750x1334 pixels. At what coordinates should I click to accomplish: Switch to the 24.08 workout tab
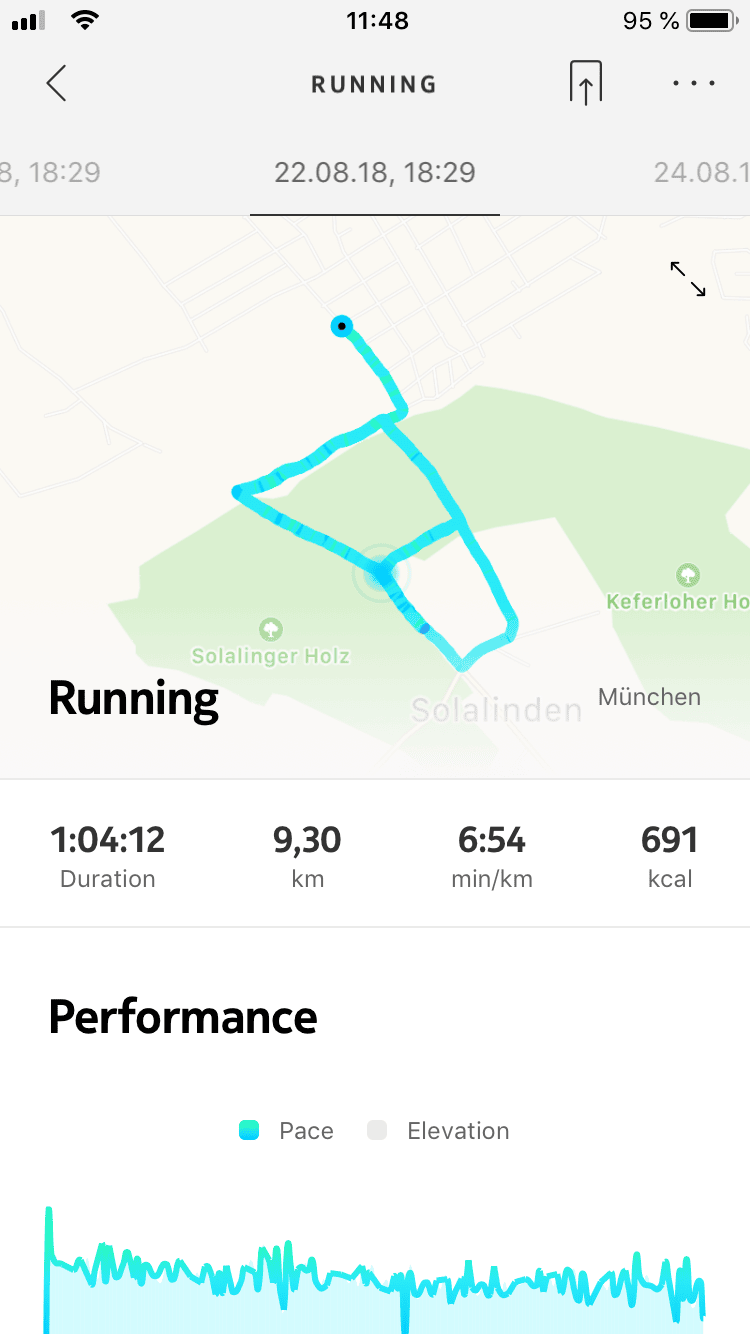tap(702, 172)
